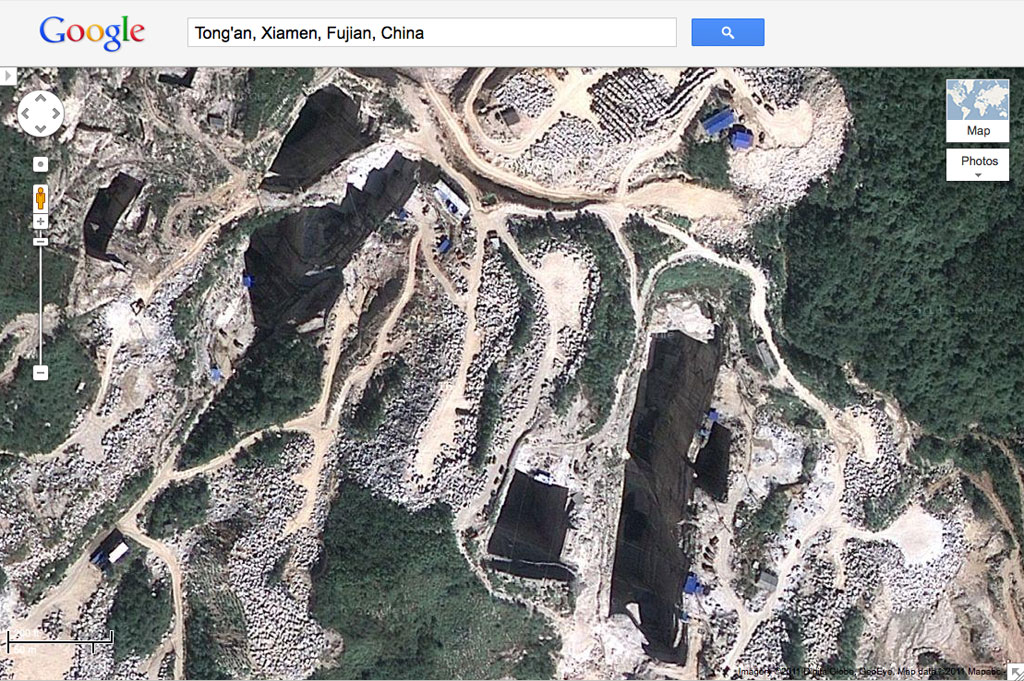Image resolution: width=1024 pixels, height=681 pixels.
Task: Pan the map right with arrow control
Action: [x=55, y=113]
